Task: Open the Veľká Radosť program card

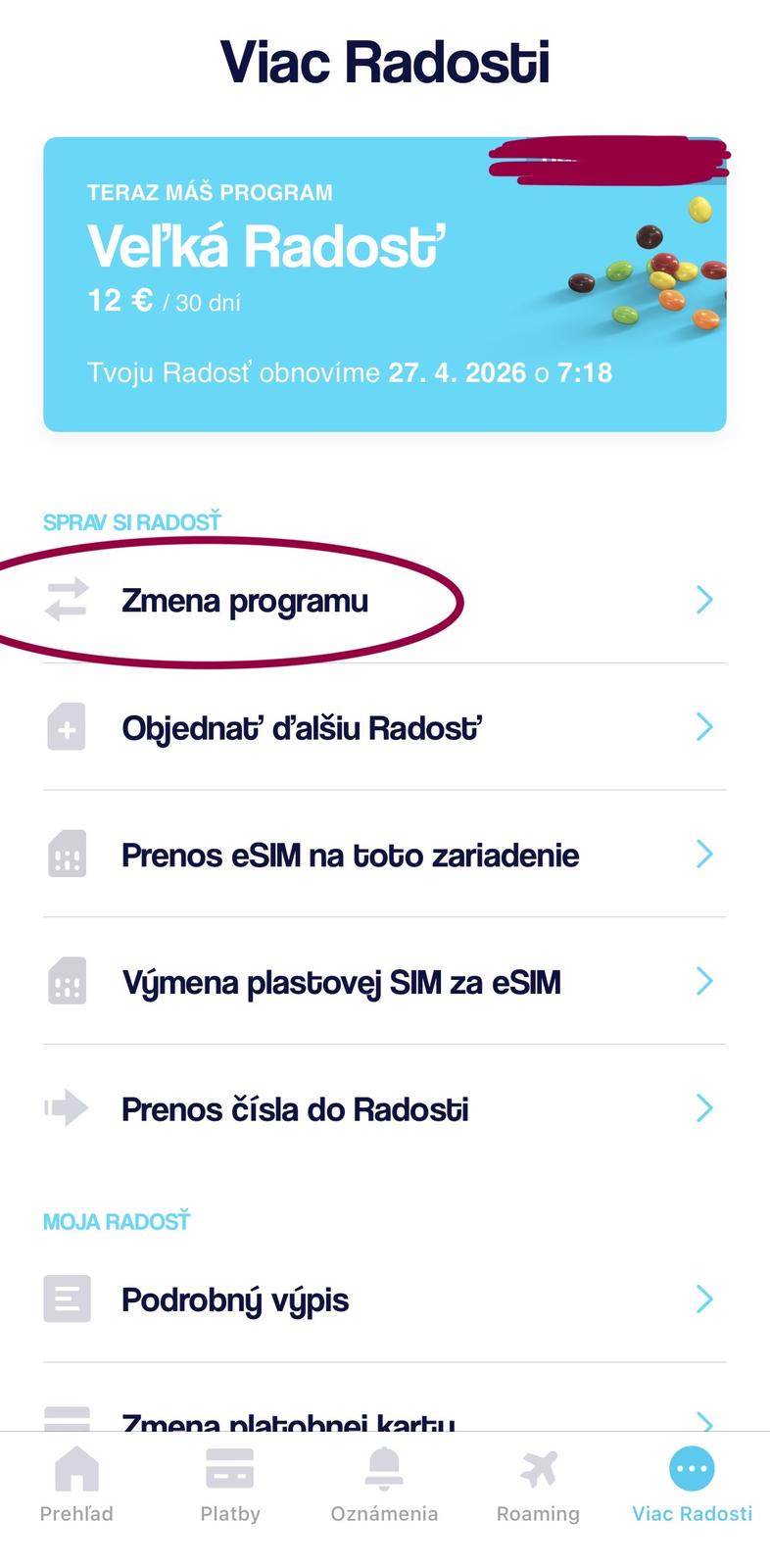Action: point(384,284)
